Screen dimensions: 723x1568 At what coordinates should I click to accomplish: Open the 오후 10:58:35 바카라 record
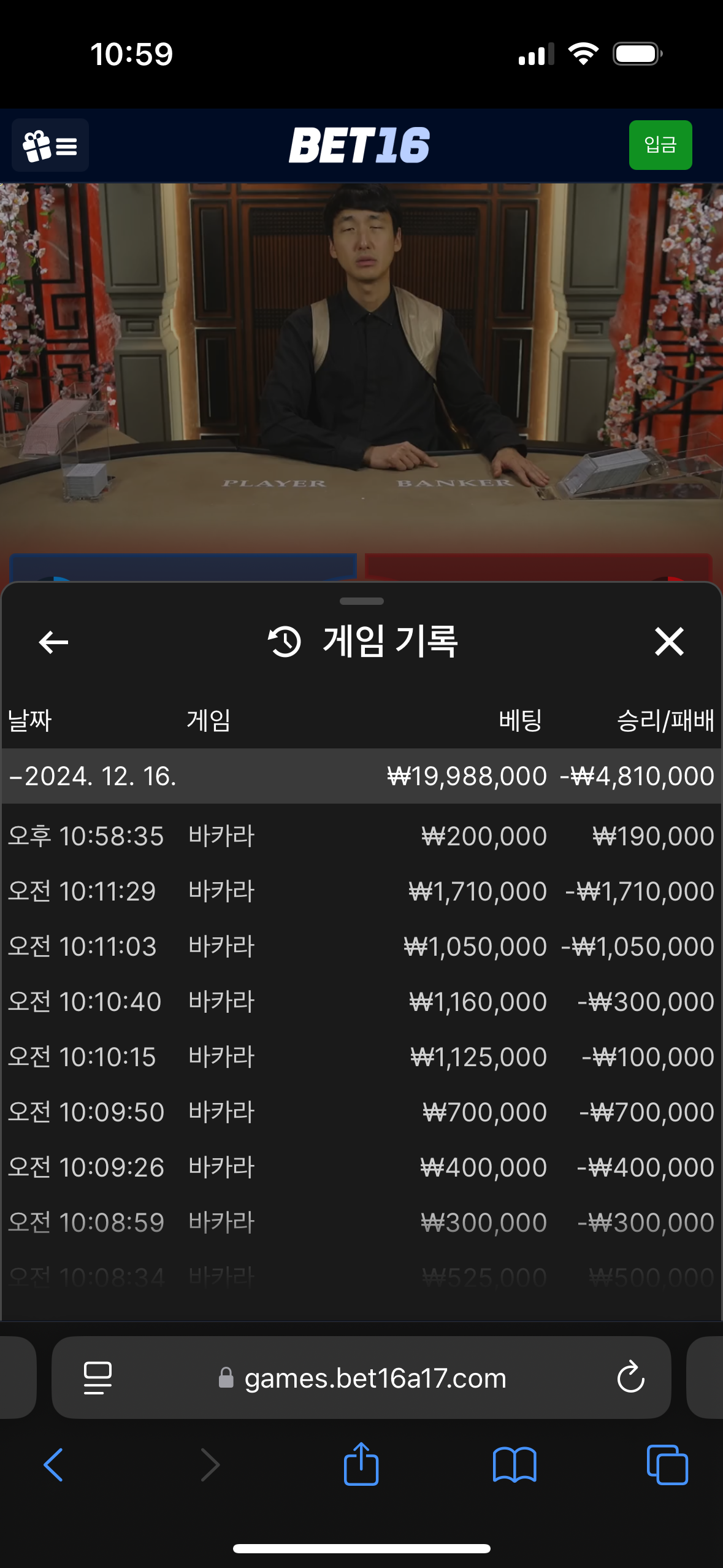361,836
